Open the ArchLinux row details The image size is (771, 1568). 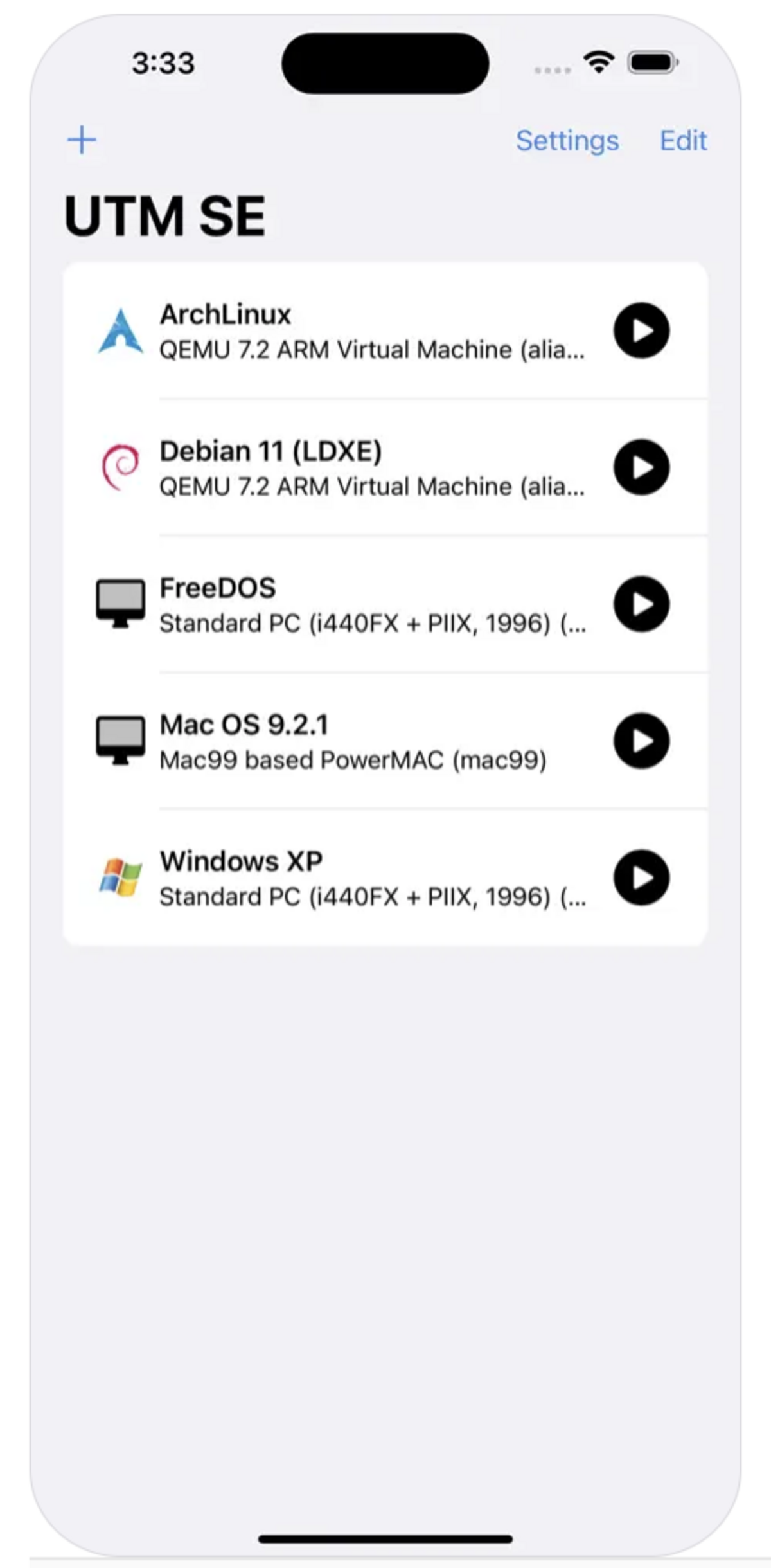[385, 330]
